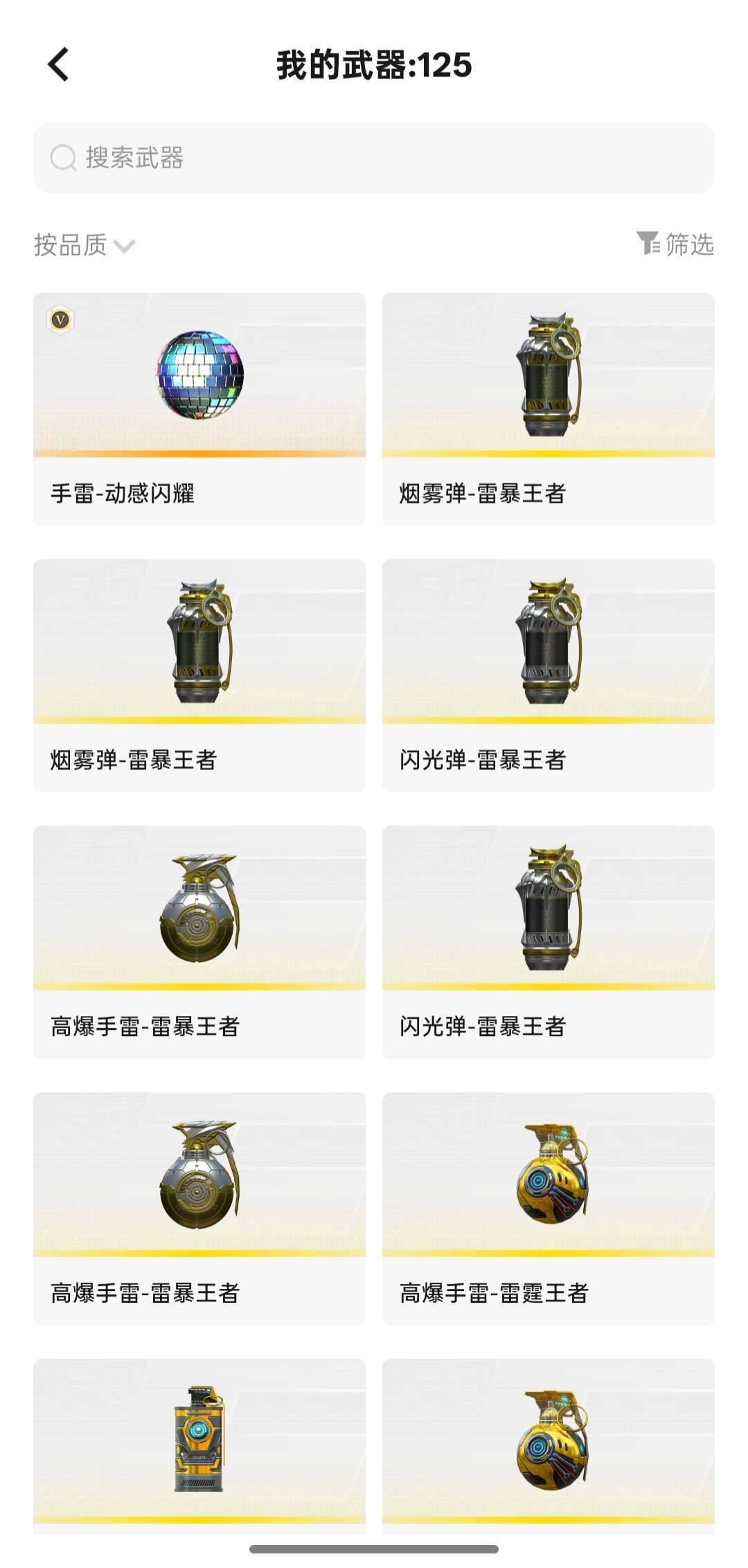Image resolution: width=748 pixels, height=1568 pixels.
Task: Select the 高爆手雷-雷霆王者 card
Action: point(548,1209)
